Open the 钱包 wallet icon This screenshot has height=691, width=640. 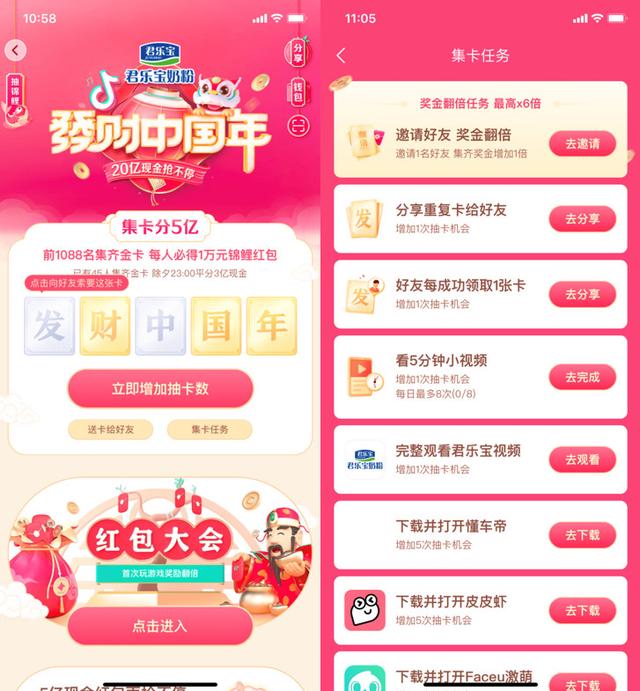[298, 91]
